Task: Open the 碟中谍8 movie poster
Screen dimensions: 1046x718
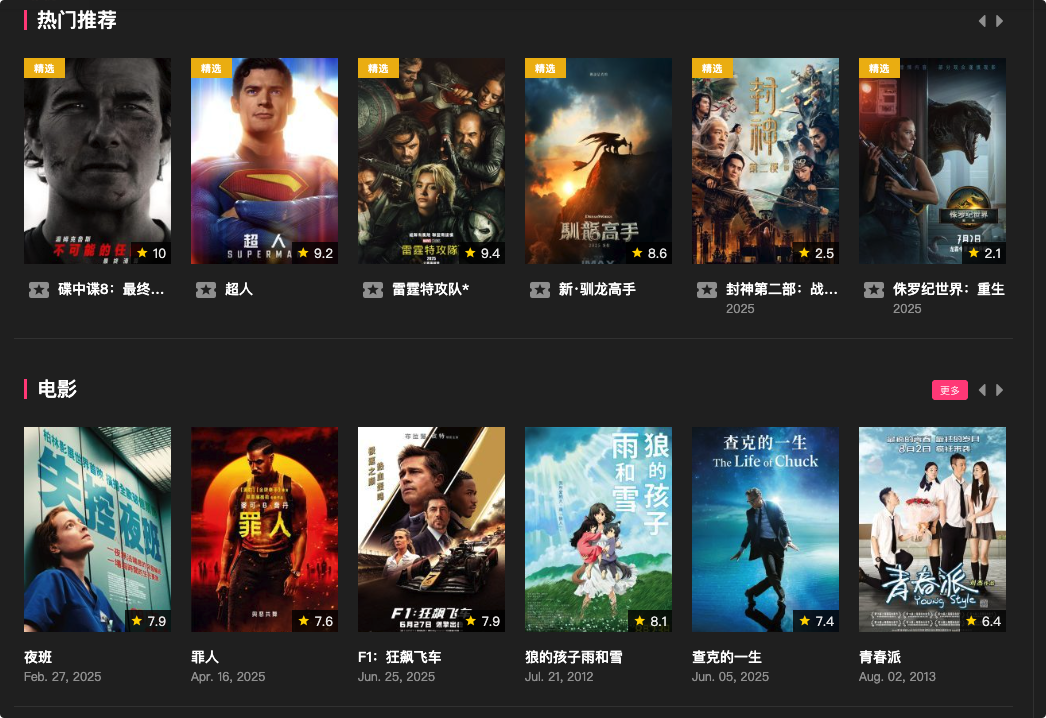Action: point(97,160)
